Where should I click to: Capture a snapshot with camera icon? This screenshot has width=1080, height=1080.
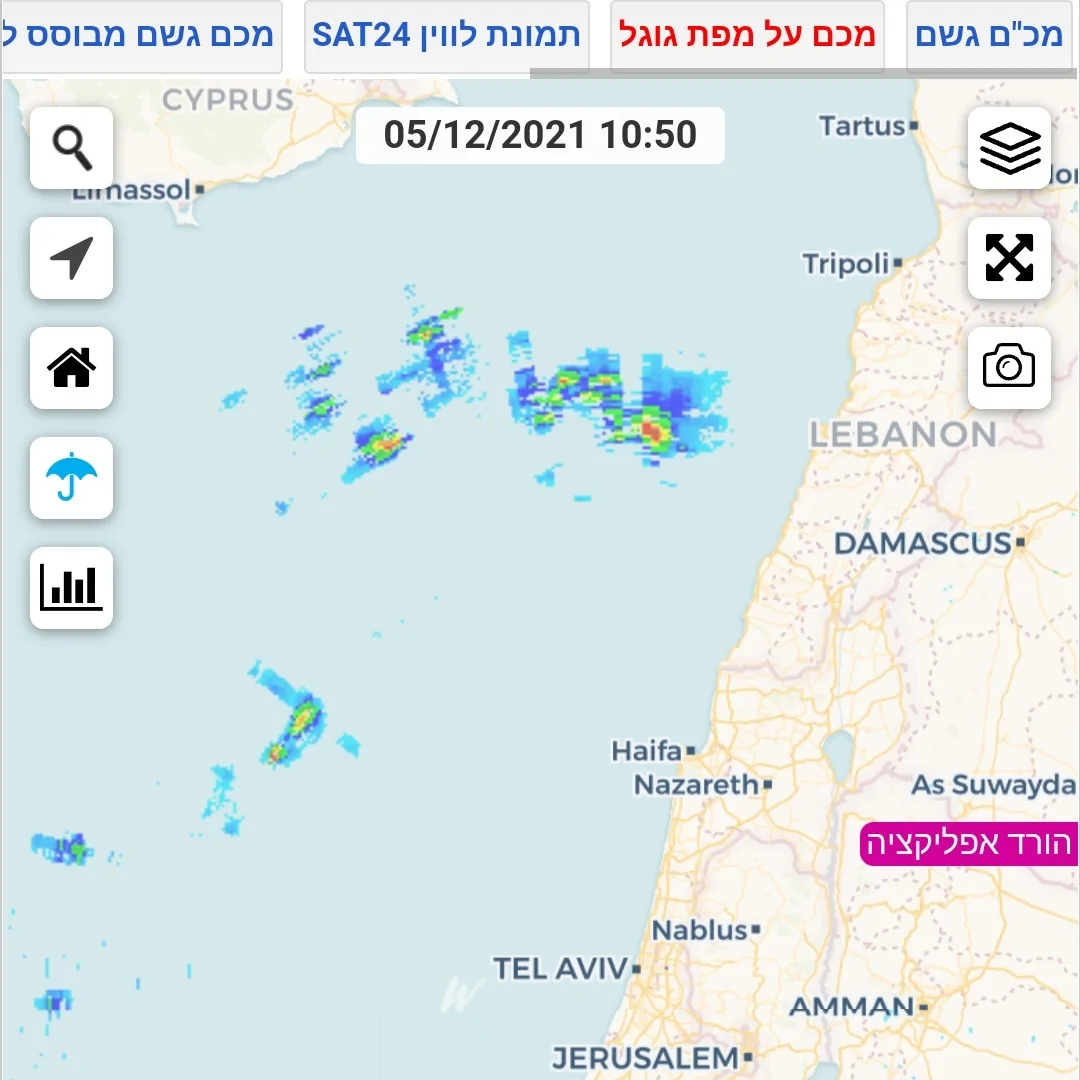point(1009,368)
